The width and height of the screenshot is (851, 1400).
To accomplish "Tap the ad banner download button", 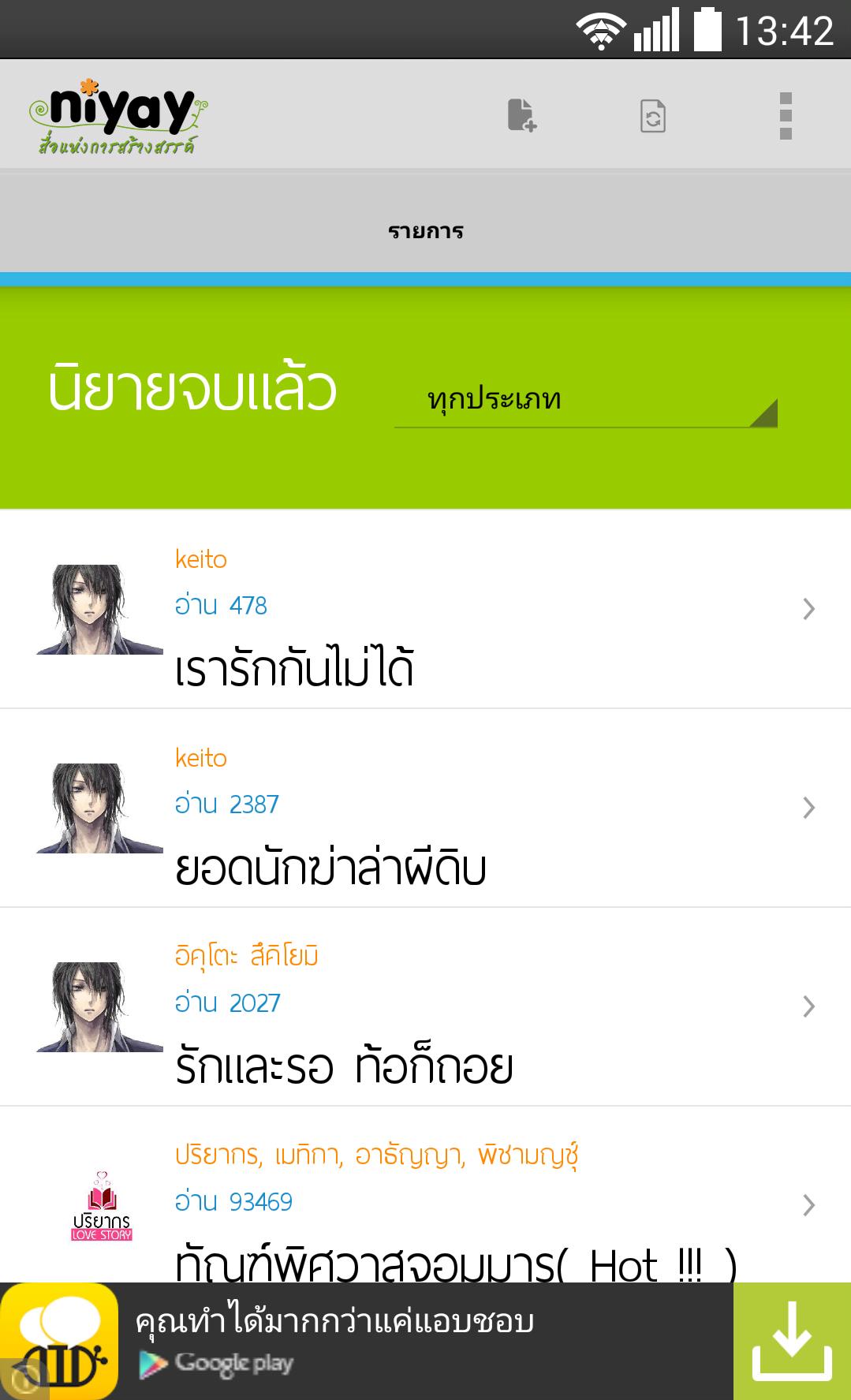I will click(791, 1342).
